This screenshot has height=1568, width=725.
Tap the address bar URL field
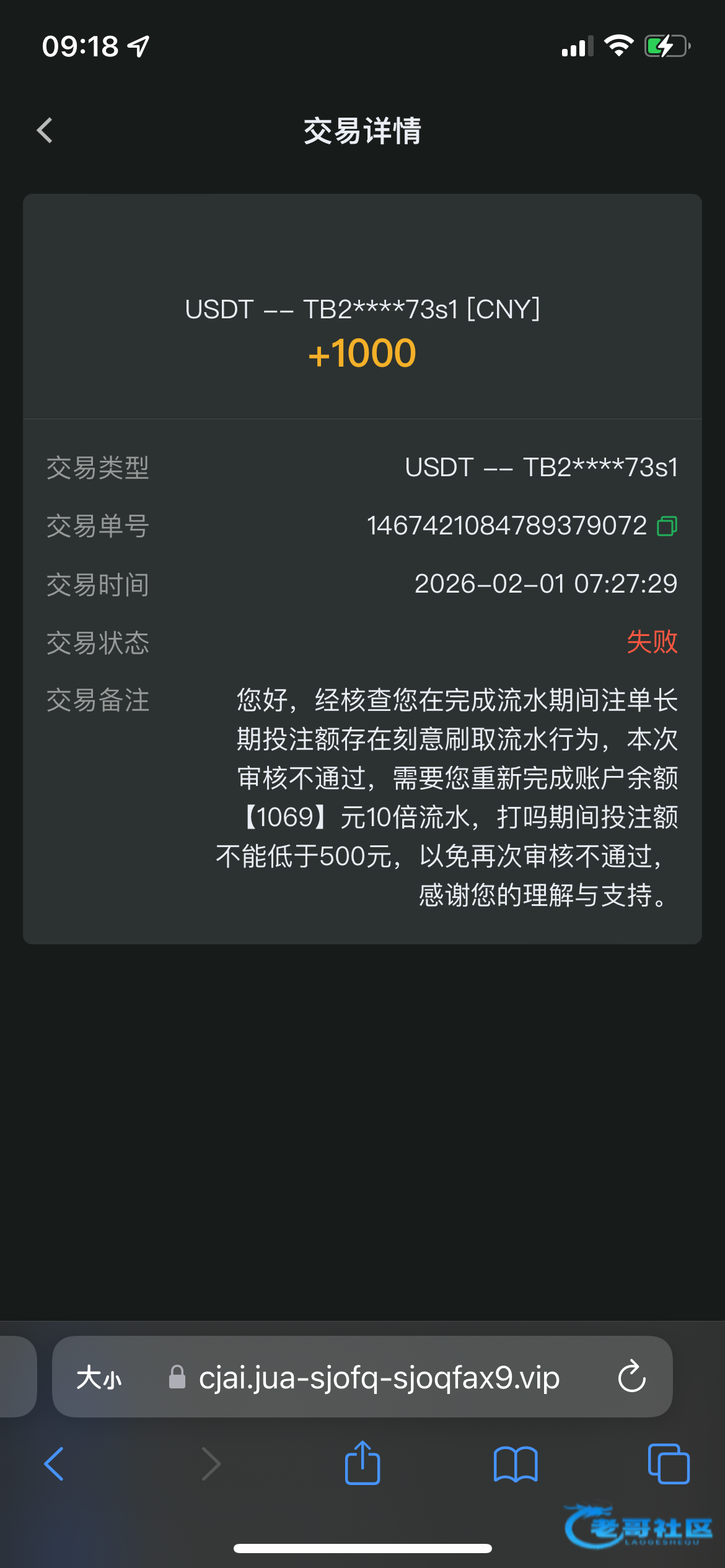[x=379, y=1379]
